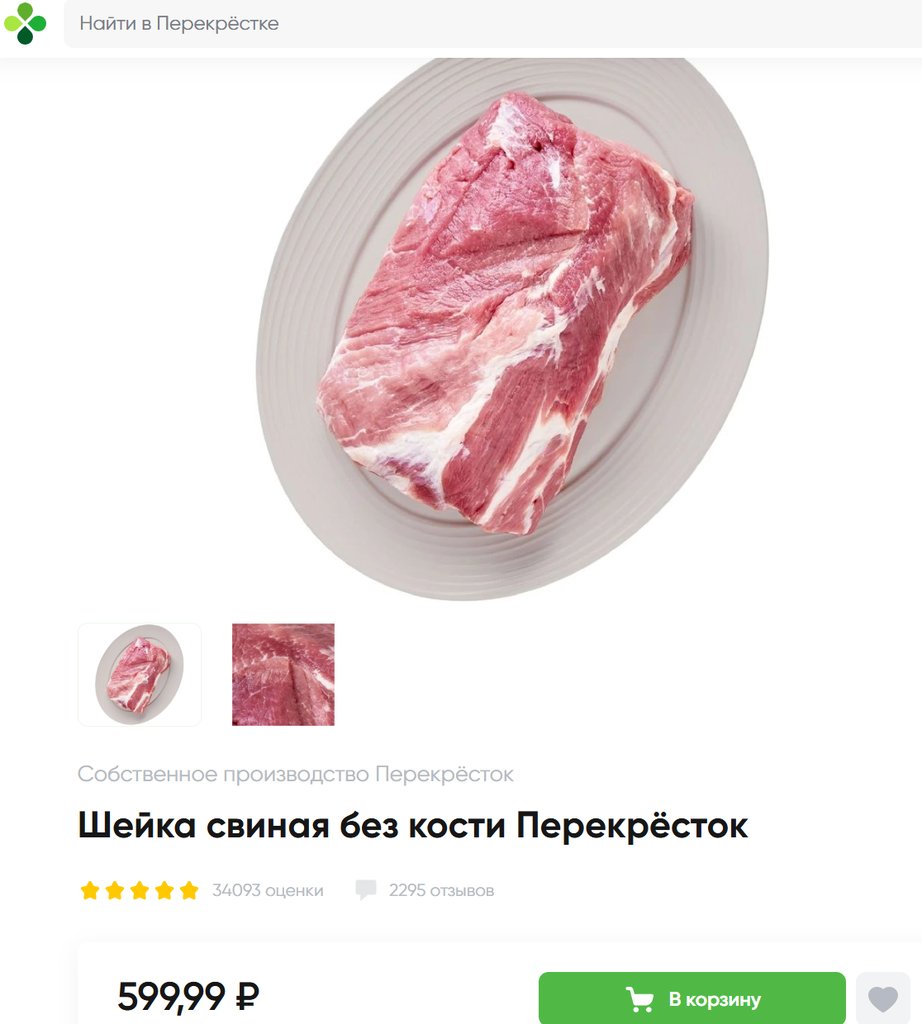
Task: Select the first thumbnail with the plate
Action: click(140, 675)
